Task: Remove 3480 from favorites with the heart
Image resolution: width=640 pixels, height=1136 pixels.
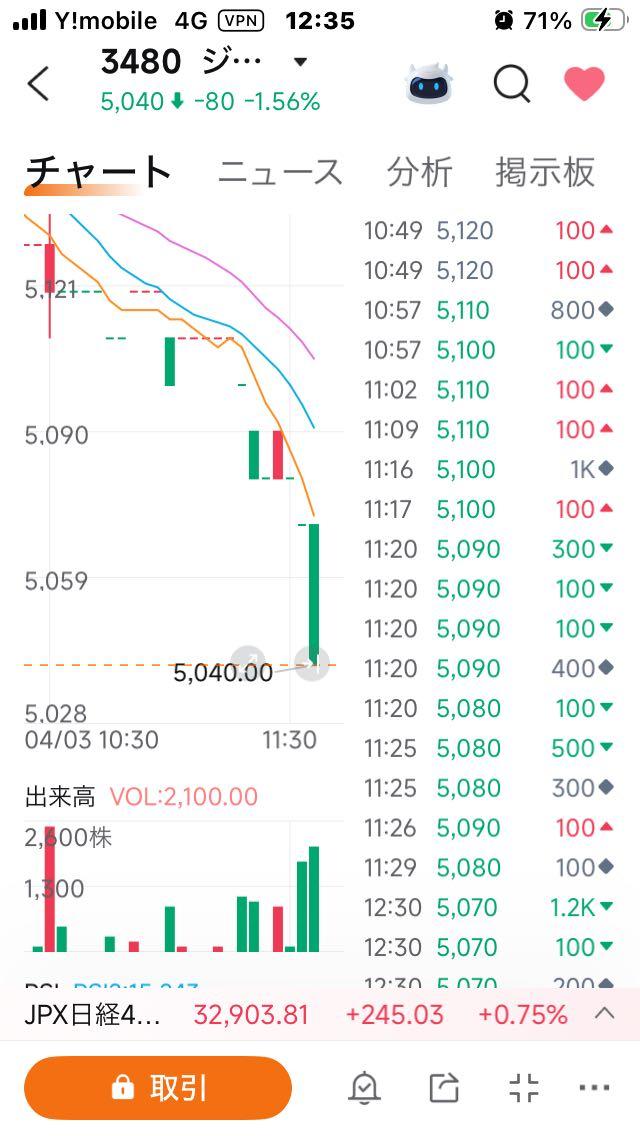Action: click(584, 84)
